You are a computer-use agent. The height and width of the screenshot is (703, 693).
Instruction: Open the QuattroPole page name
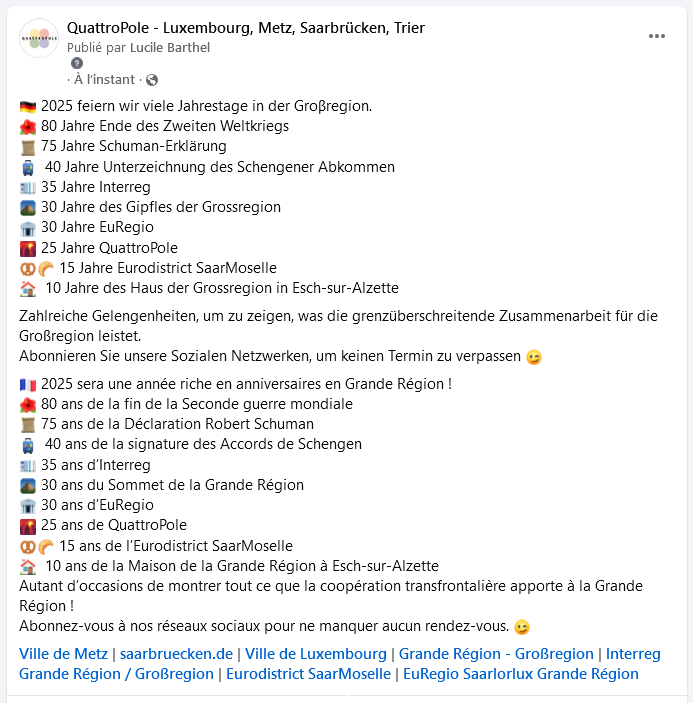245,28
